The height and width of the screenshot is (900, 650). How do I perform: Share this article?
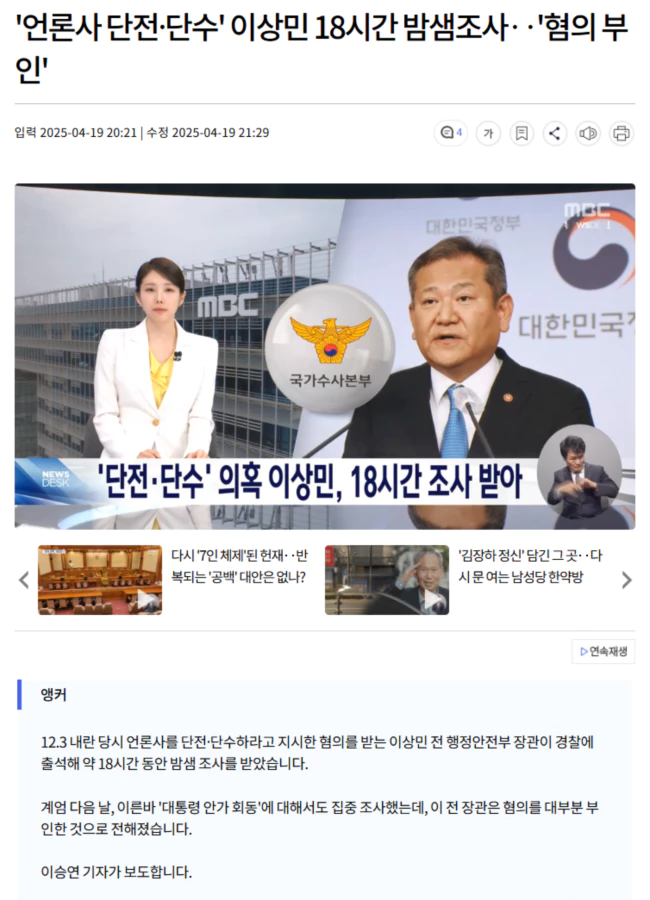click(x=555, y=133)
